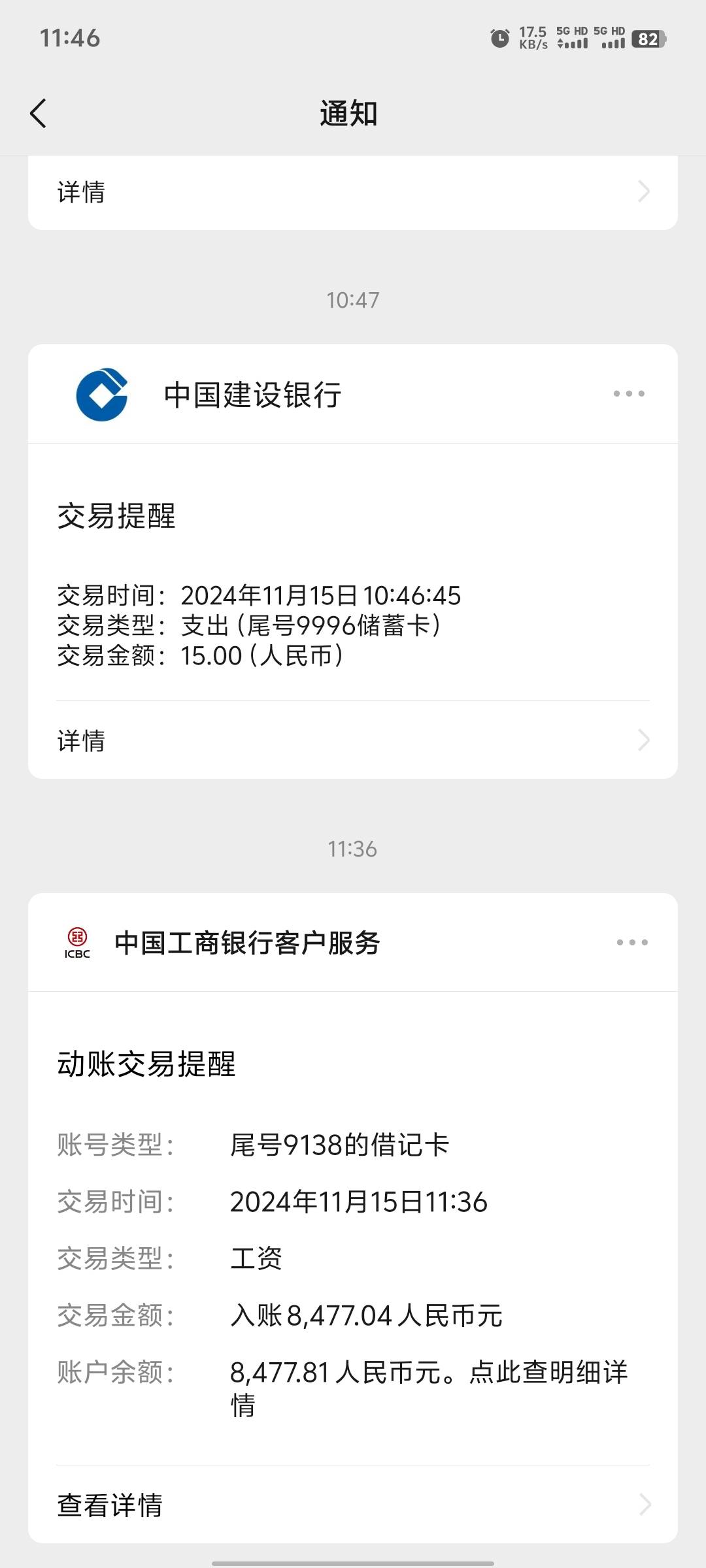Open the three-dot menu on 中国工商银行客户服务 card

click(x=632, y=942)
